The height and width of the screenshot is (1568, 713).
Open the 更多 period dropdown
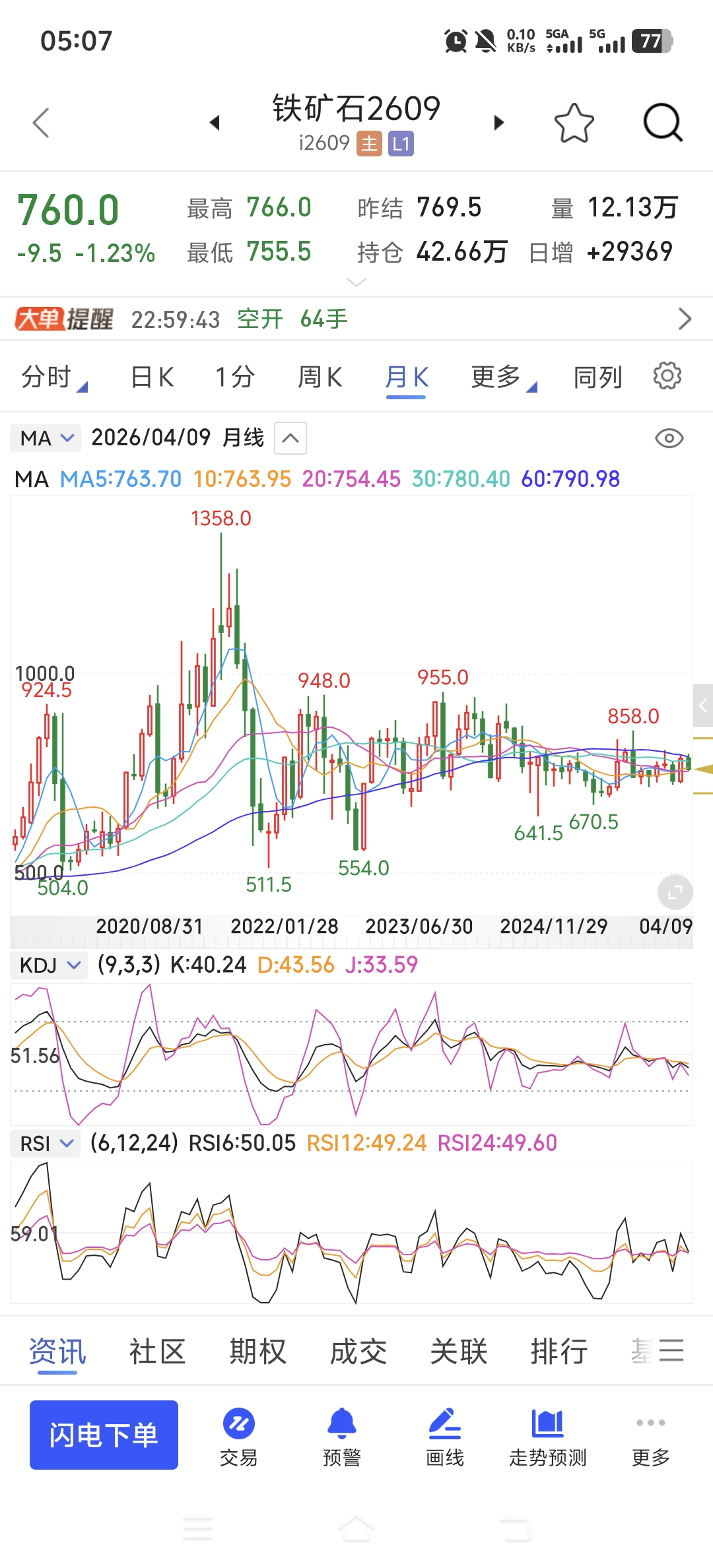502,377
